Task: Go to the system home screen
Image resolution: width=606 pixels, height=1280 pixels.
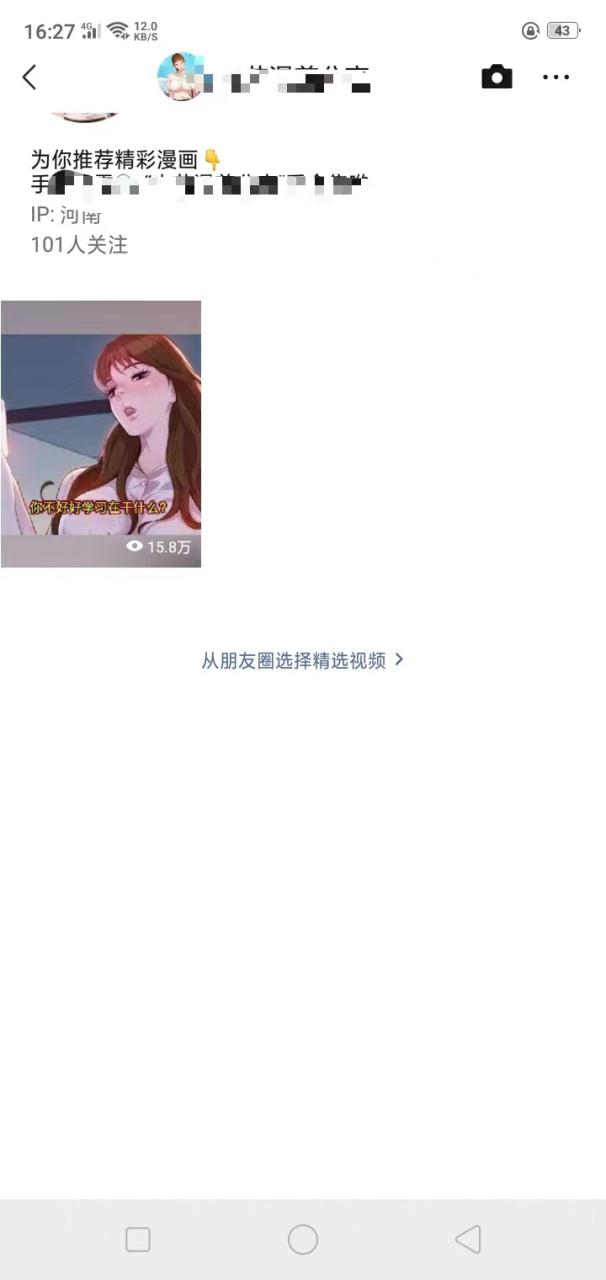Action: [302, 1240]
